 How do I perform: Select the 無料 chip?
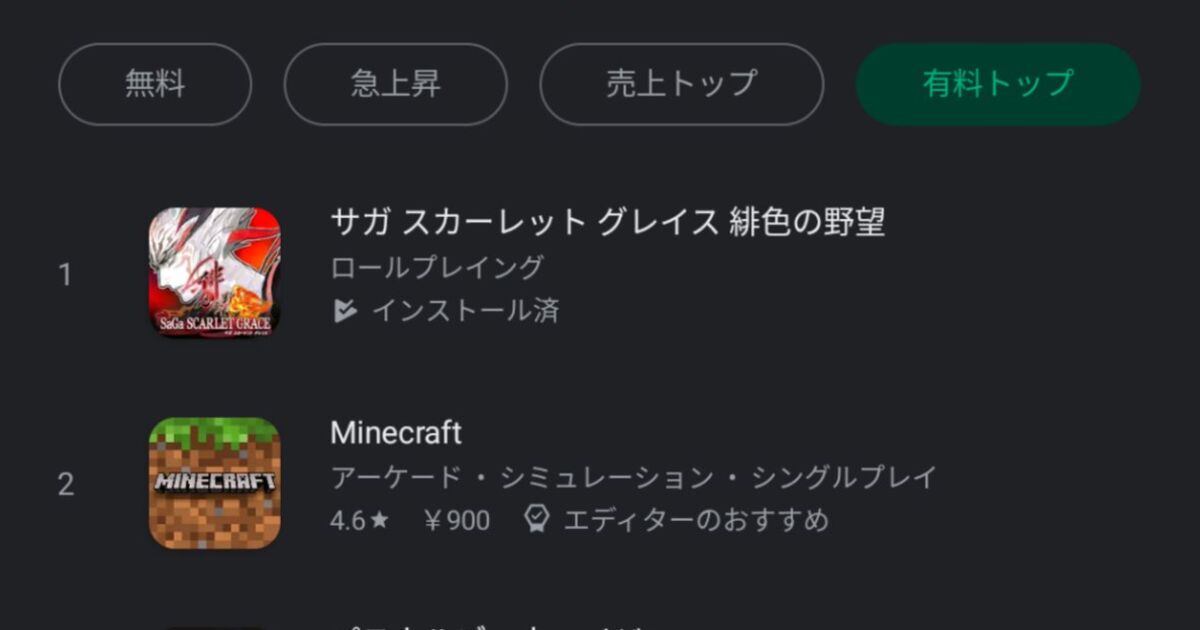[155, 84]
